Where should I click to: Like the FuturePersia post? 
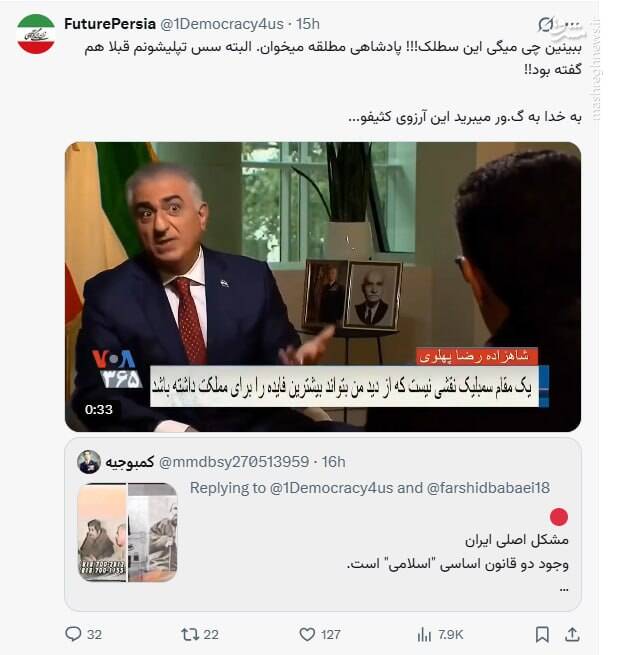(308, 634)
